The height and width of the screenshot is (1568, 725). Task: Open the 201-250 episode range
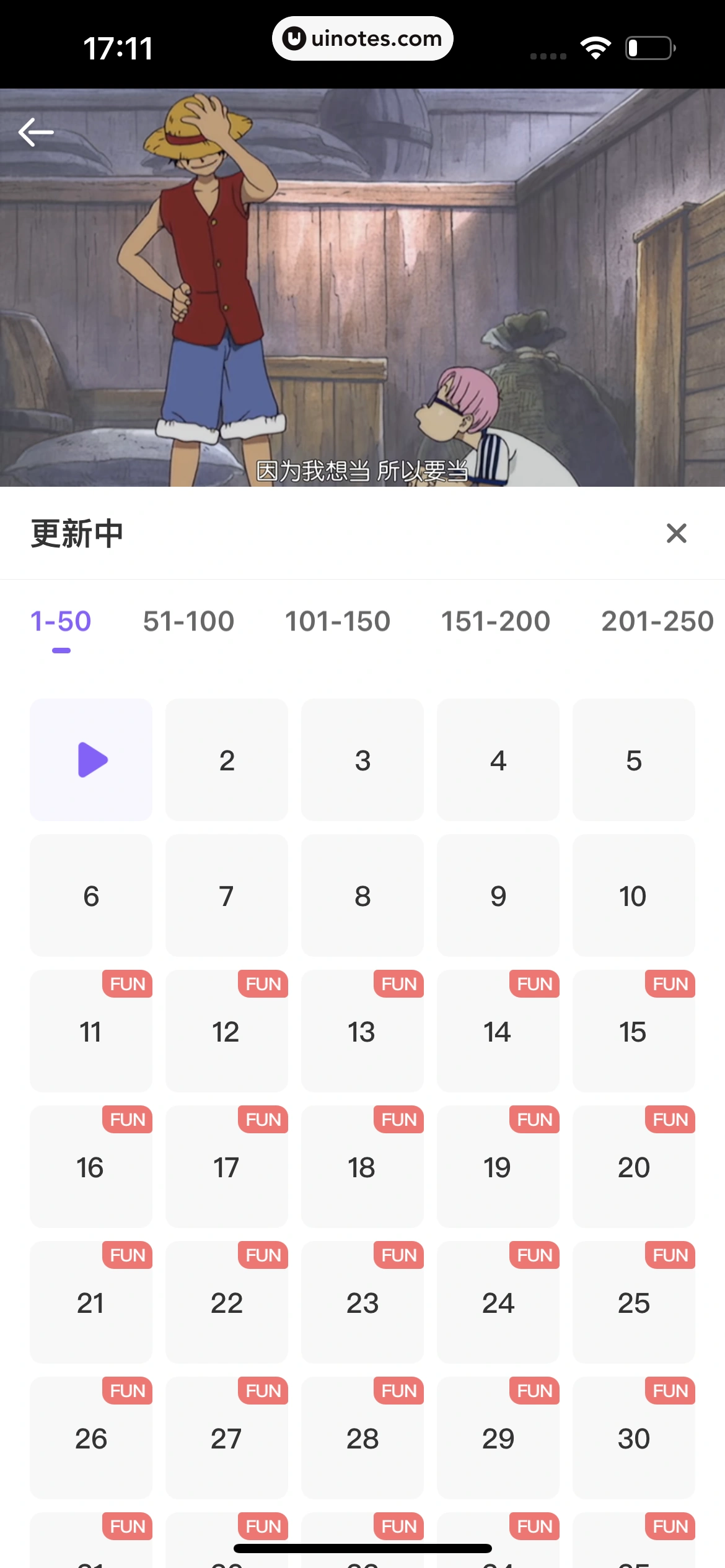pos(658,621)
